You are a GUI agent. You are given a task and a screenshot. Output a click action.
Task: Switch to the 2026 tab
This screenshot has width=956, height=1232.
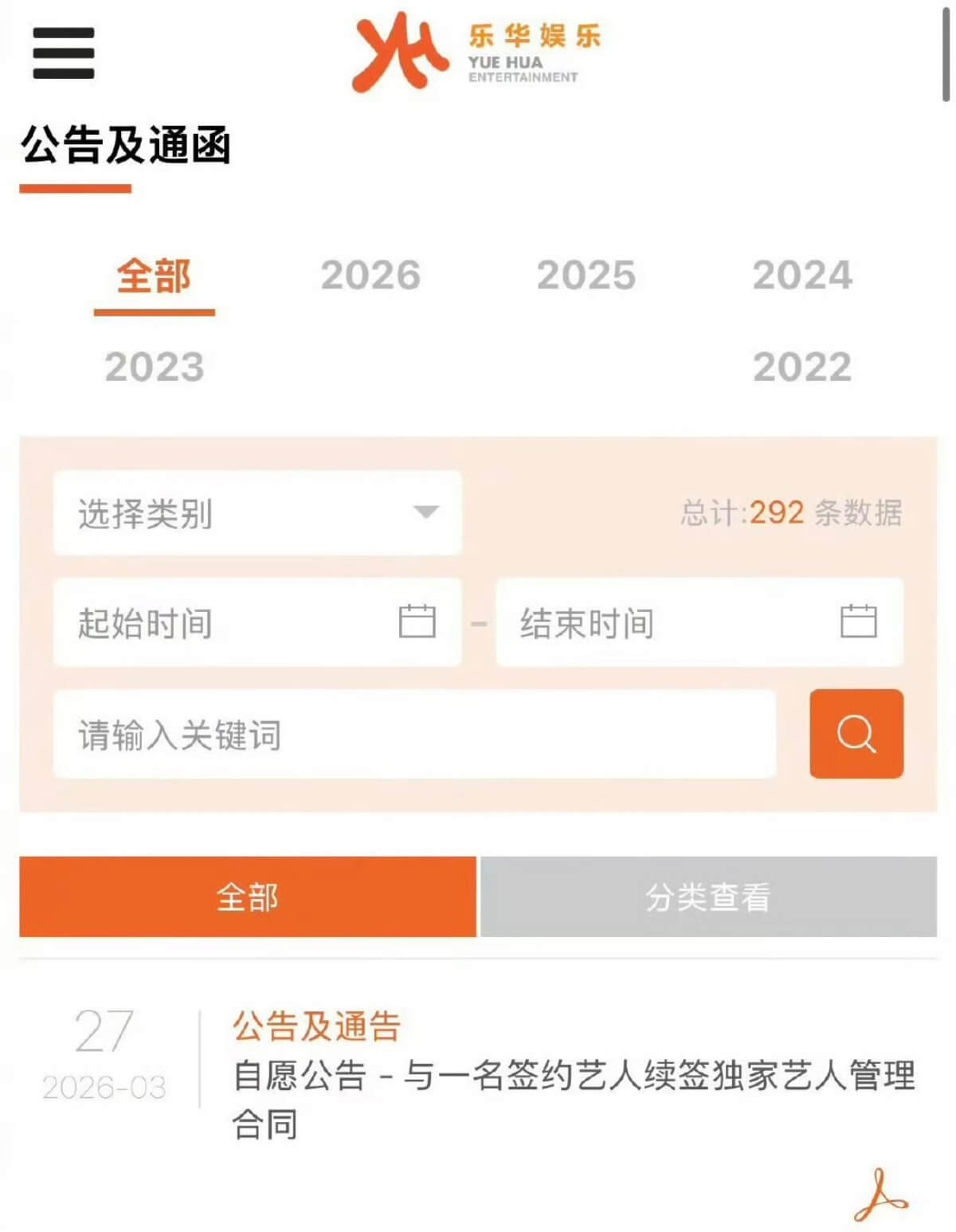[370, 277]
